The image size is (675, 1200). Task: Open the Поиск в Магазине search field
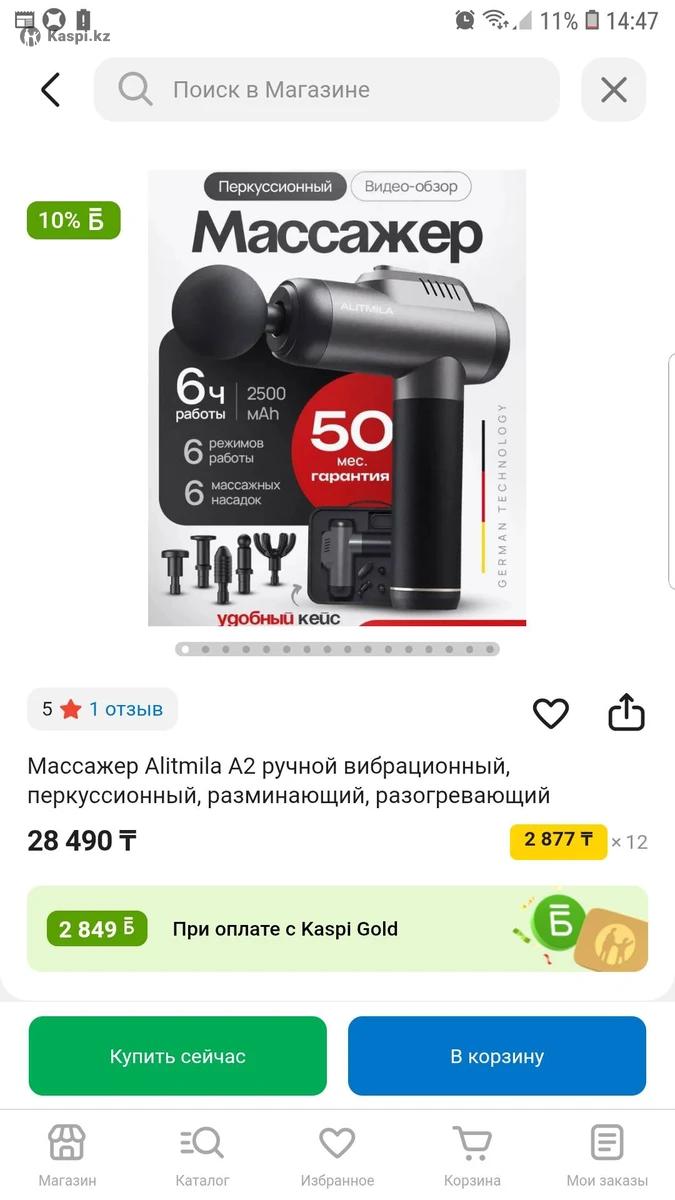[326, 90]
